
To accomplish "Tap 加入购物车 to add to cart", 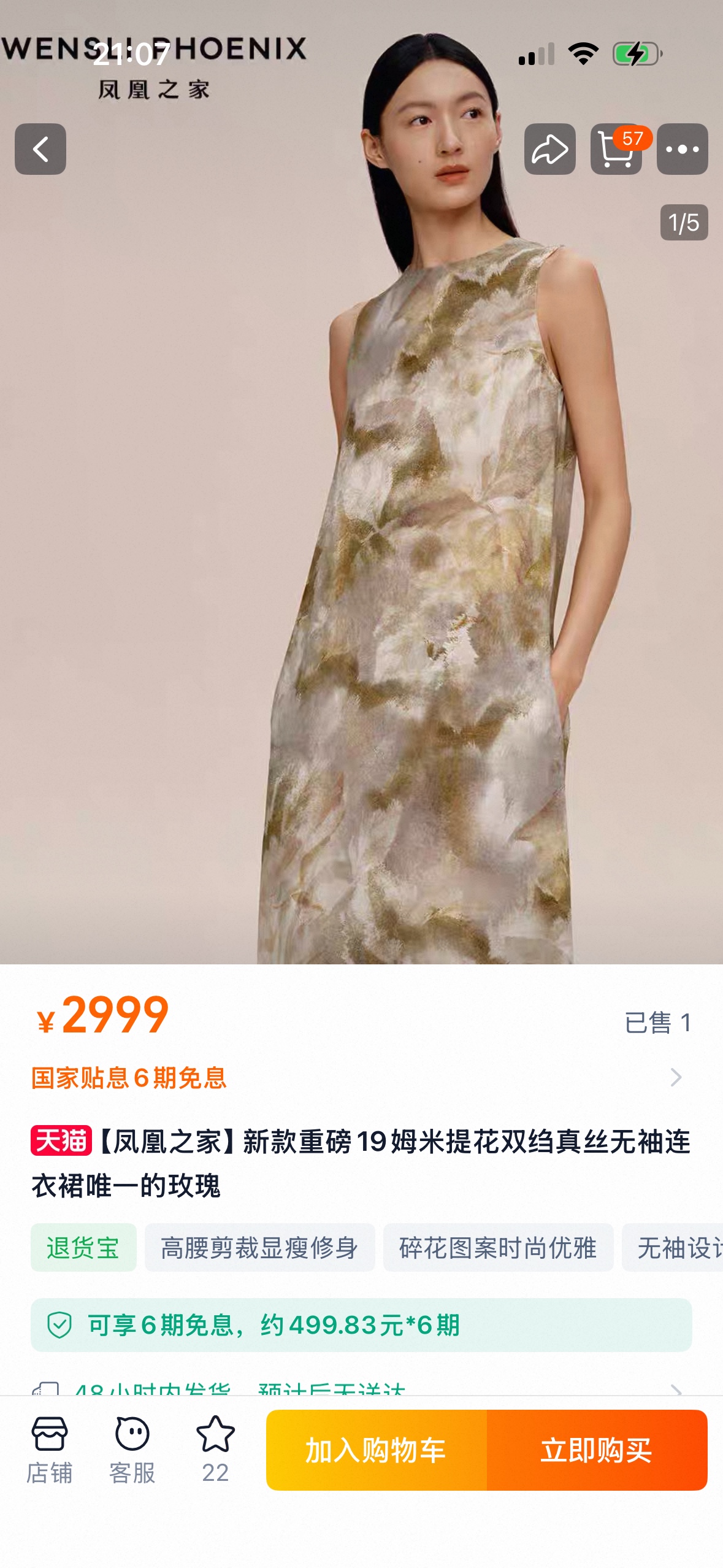I will pos(376,1450).
